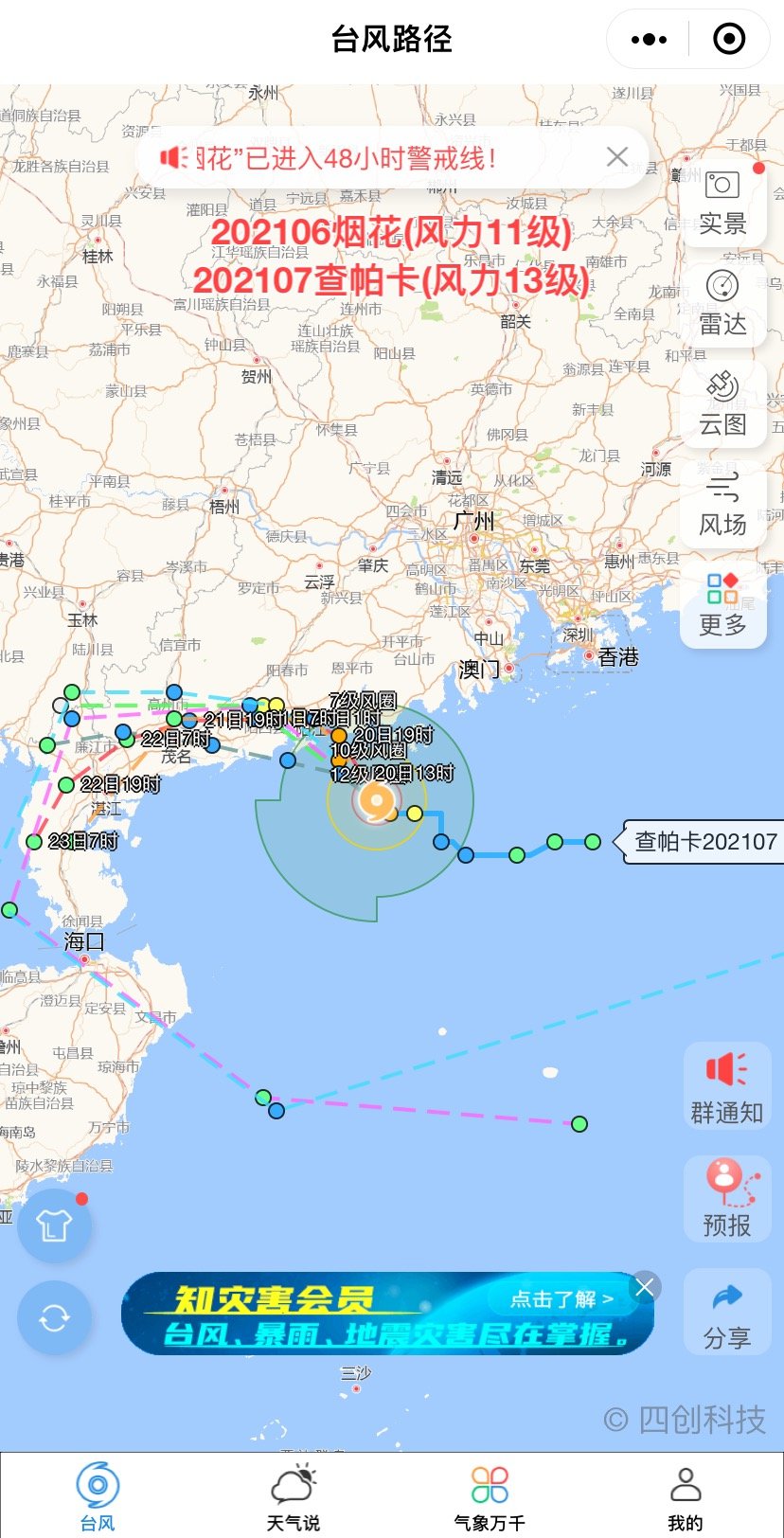784x1538 pixels.
Task: Select the 台风 tab
Action: coord(98,1494)
